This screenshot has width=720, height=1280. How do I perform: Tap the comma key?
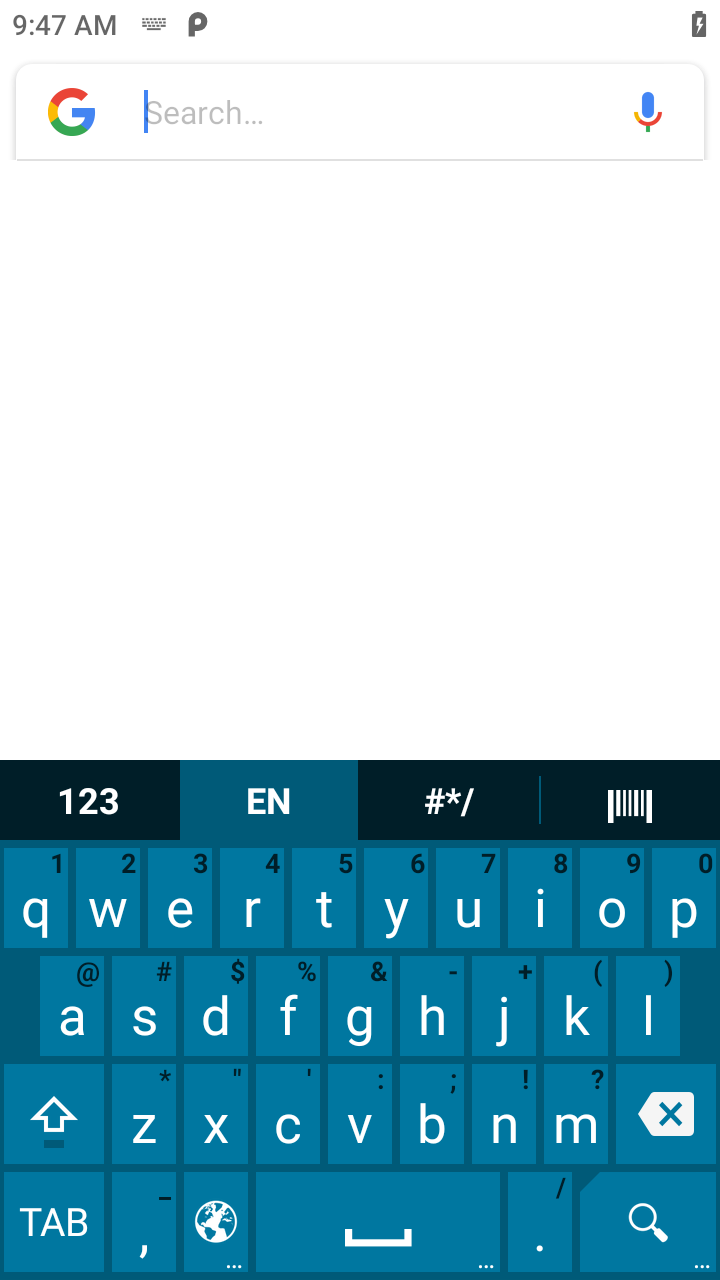click(x=144, y=1222)
